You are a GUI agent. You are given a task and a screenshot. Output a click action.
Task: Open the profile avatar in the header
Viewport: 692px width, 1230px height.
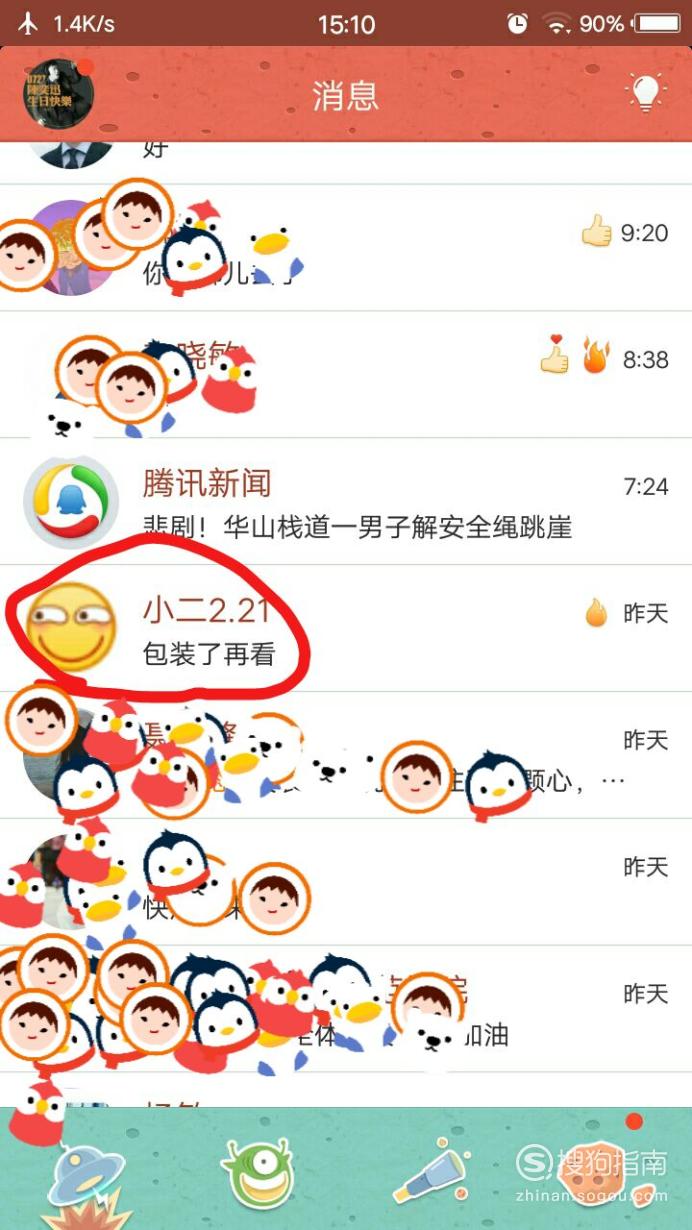(59, 93)
